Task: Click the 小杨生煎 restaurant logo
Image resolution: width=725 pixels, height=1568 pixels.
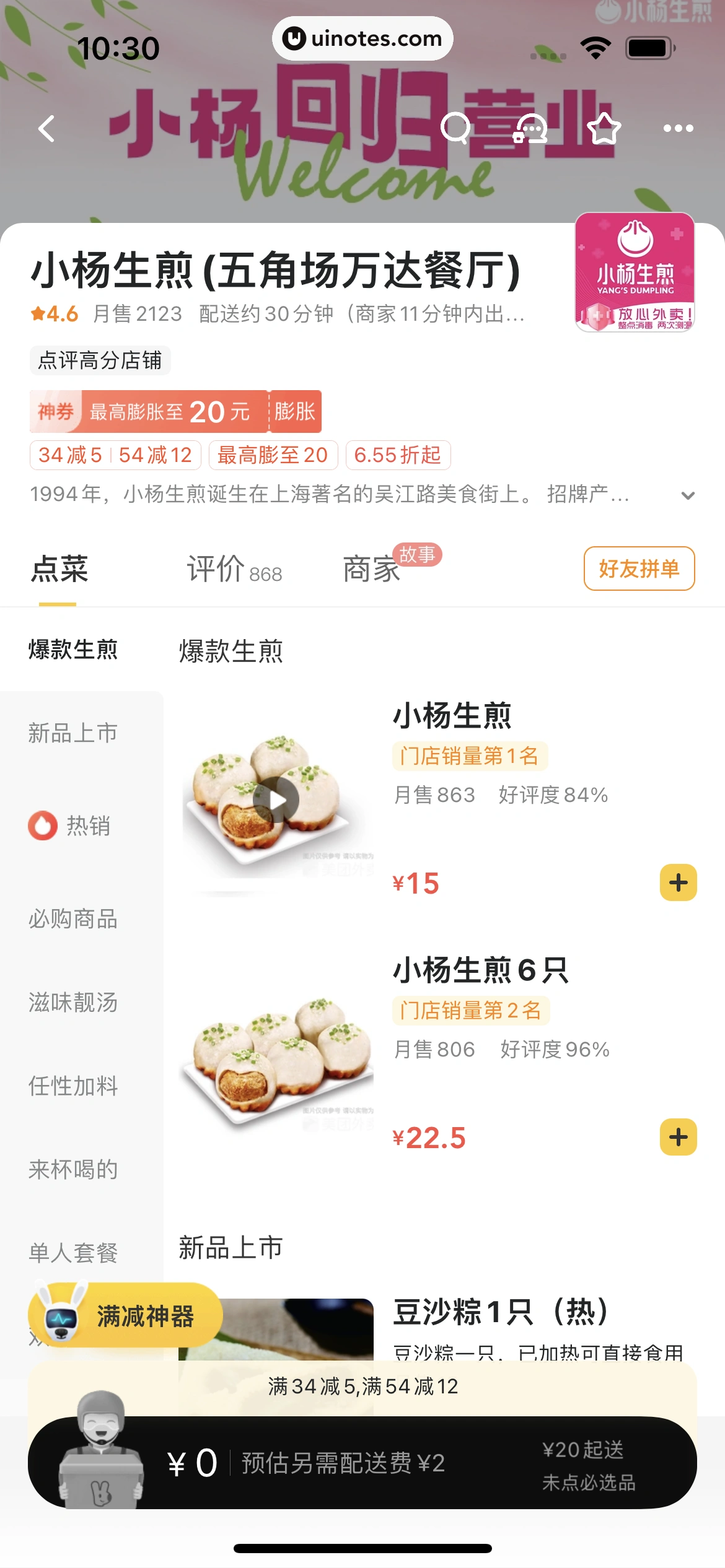Action: [635, 272]
